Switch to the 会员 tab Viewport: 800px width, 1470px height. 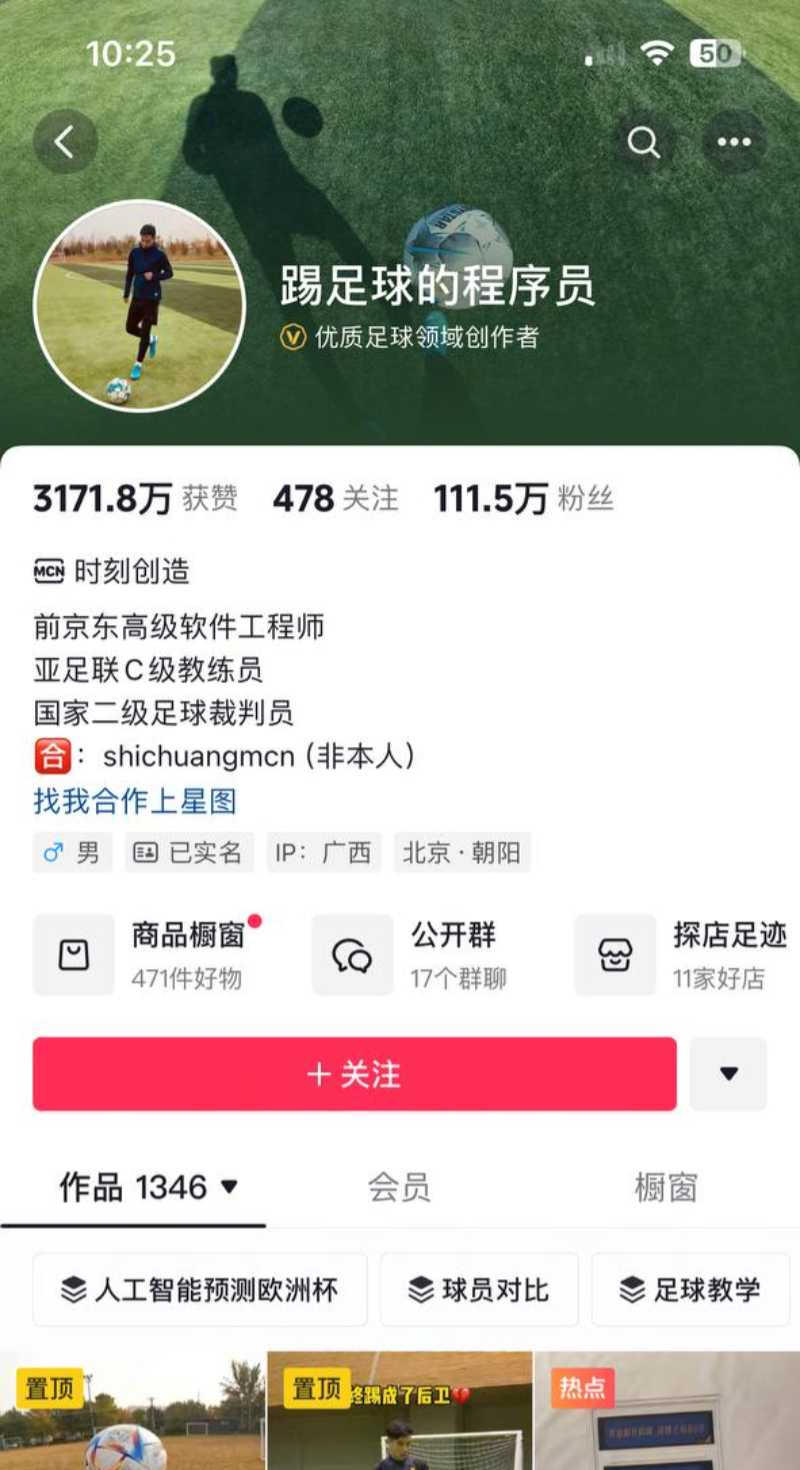[x=399, y=1188]
